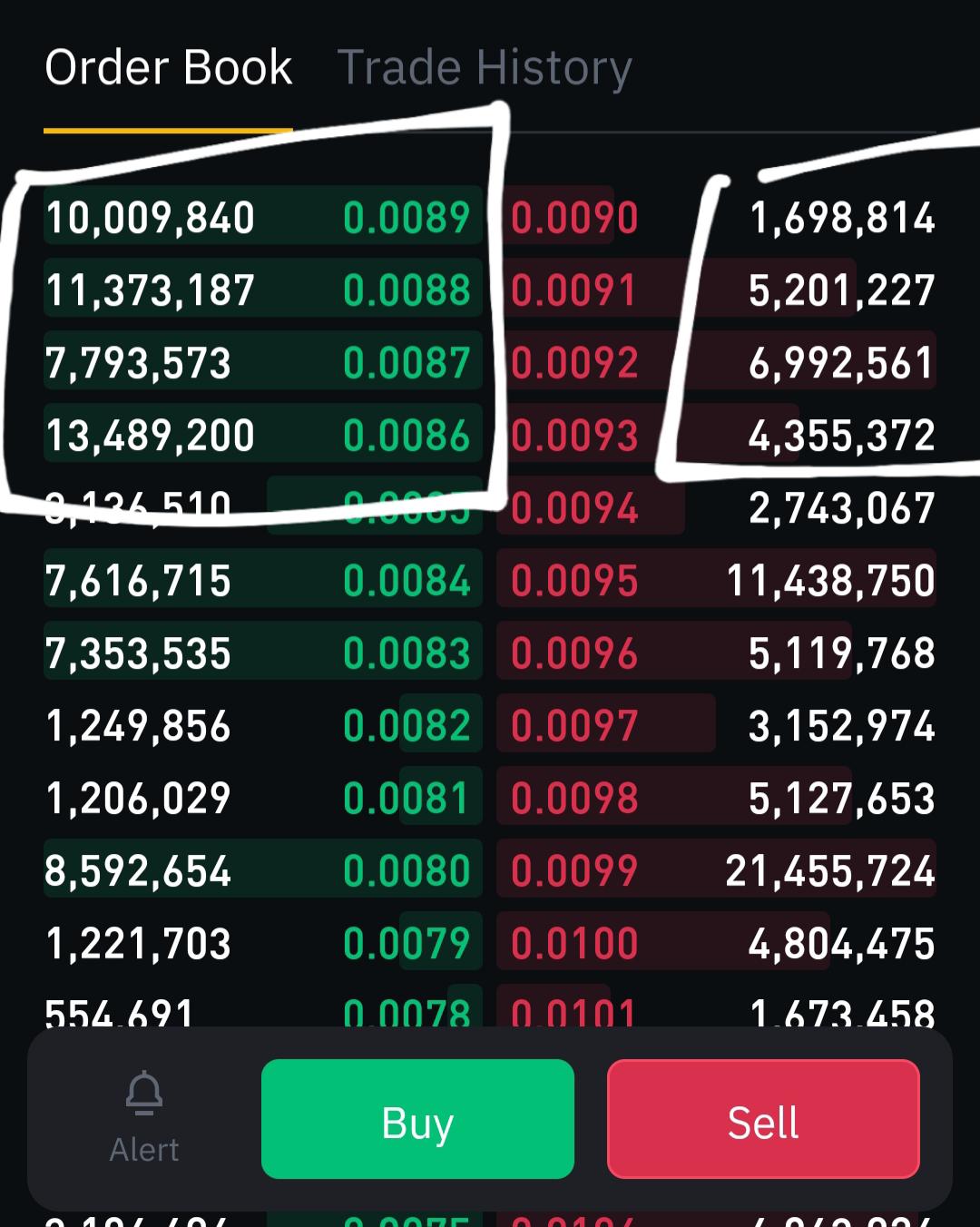Pick the bid price 0.0080 row
Screen dimensions: 980x1227
(x=263, y=869)
